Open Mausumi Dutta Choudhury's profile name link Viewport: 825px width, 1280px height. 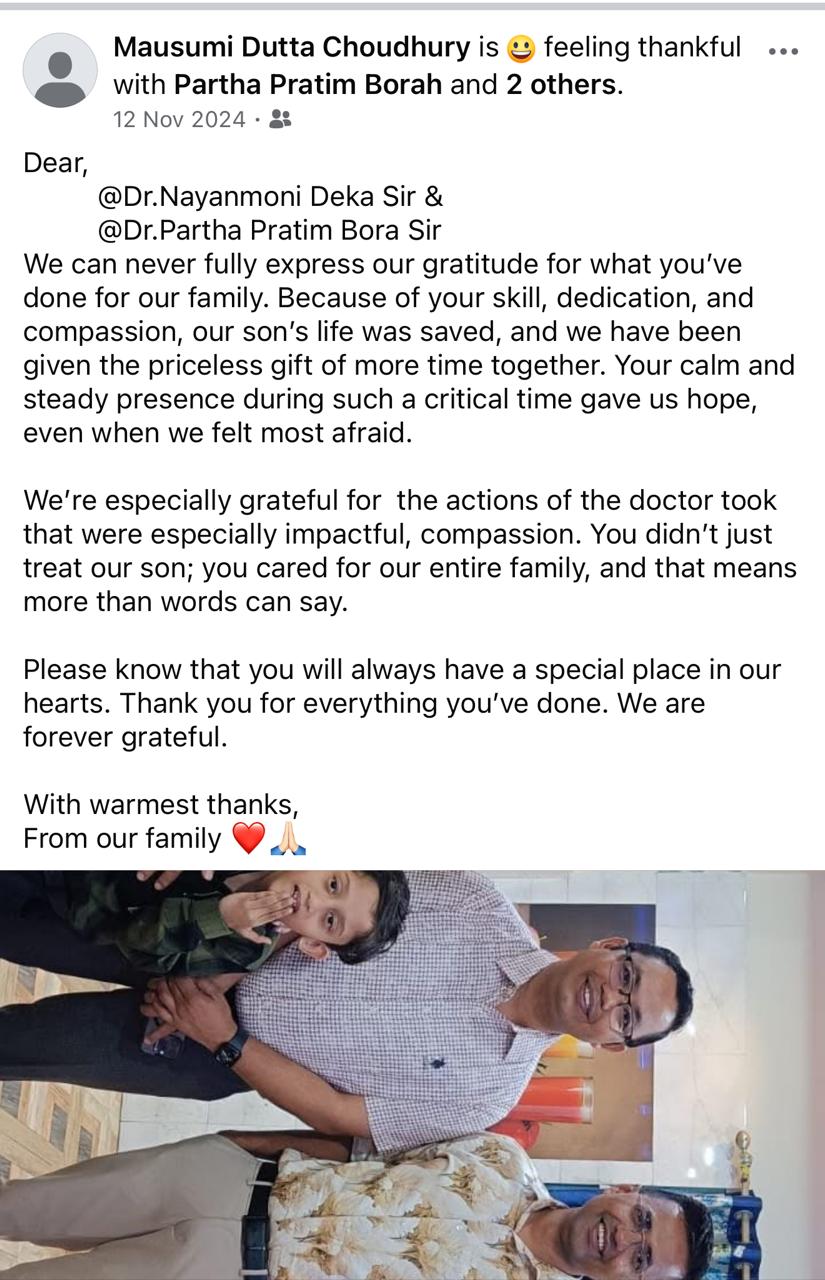click(291, 47)
